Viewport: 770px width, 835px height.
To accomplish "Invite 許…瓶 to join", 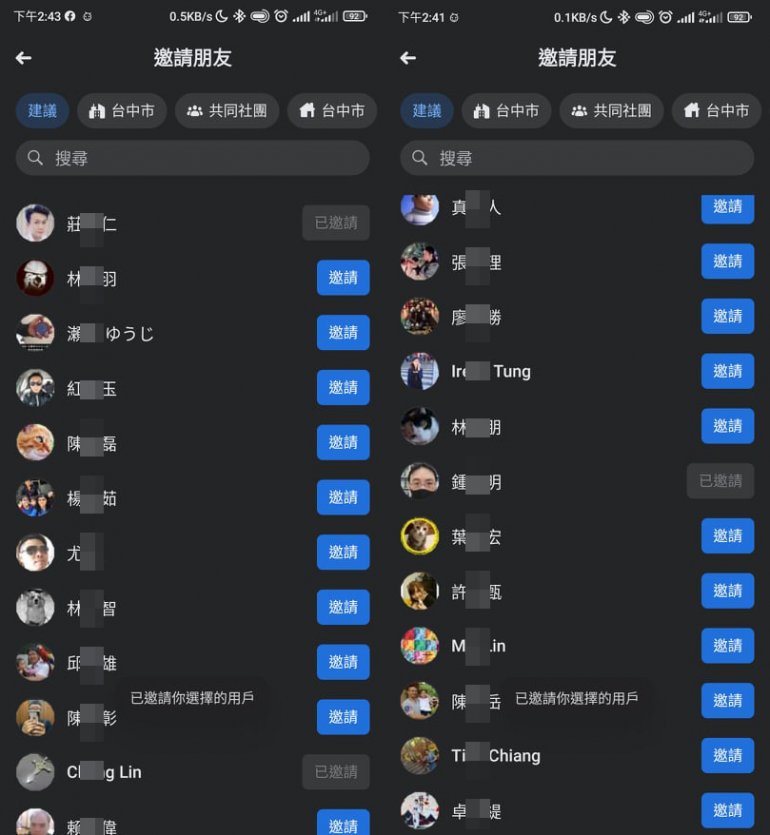I will tap(727, 591).
